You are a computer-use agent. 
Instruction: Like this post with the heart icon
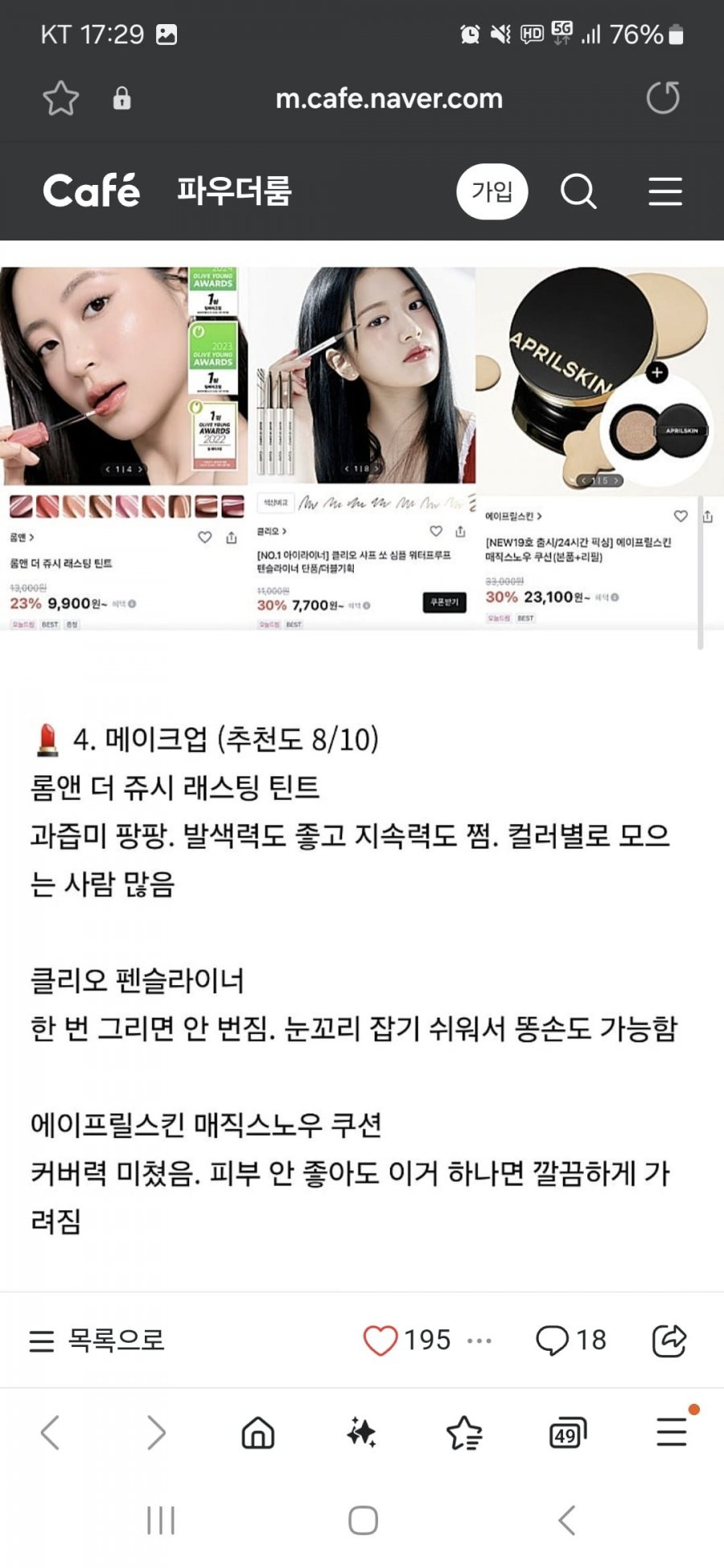381,1340
